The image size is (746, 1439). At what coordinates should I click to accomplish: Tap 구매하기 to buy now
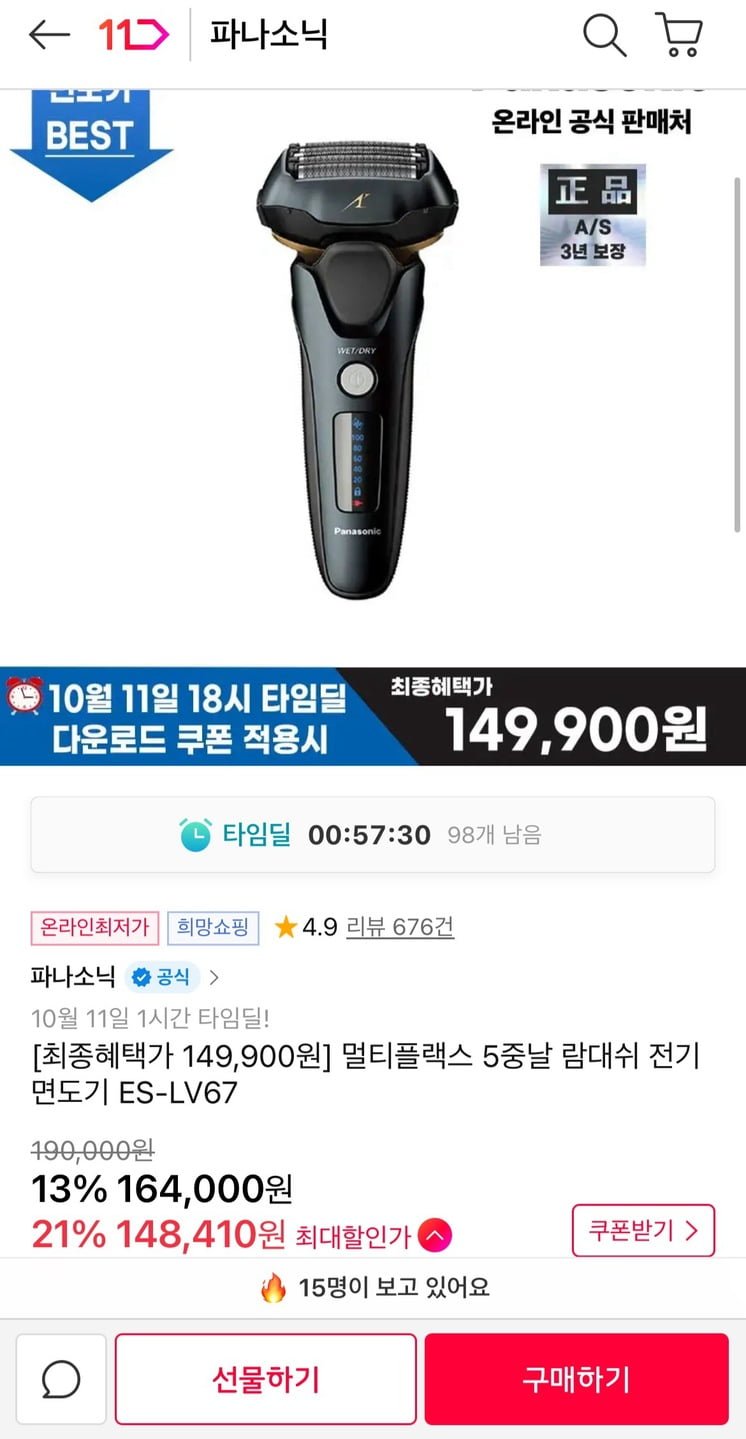(x=576, y=1379)
